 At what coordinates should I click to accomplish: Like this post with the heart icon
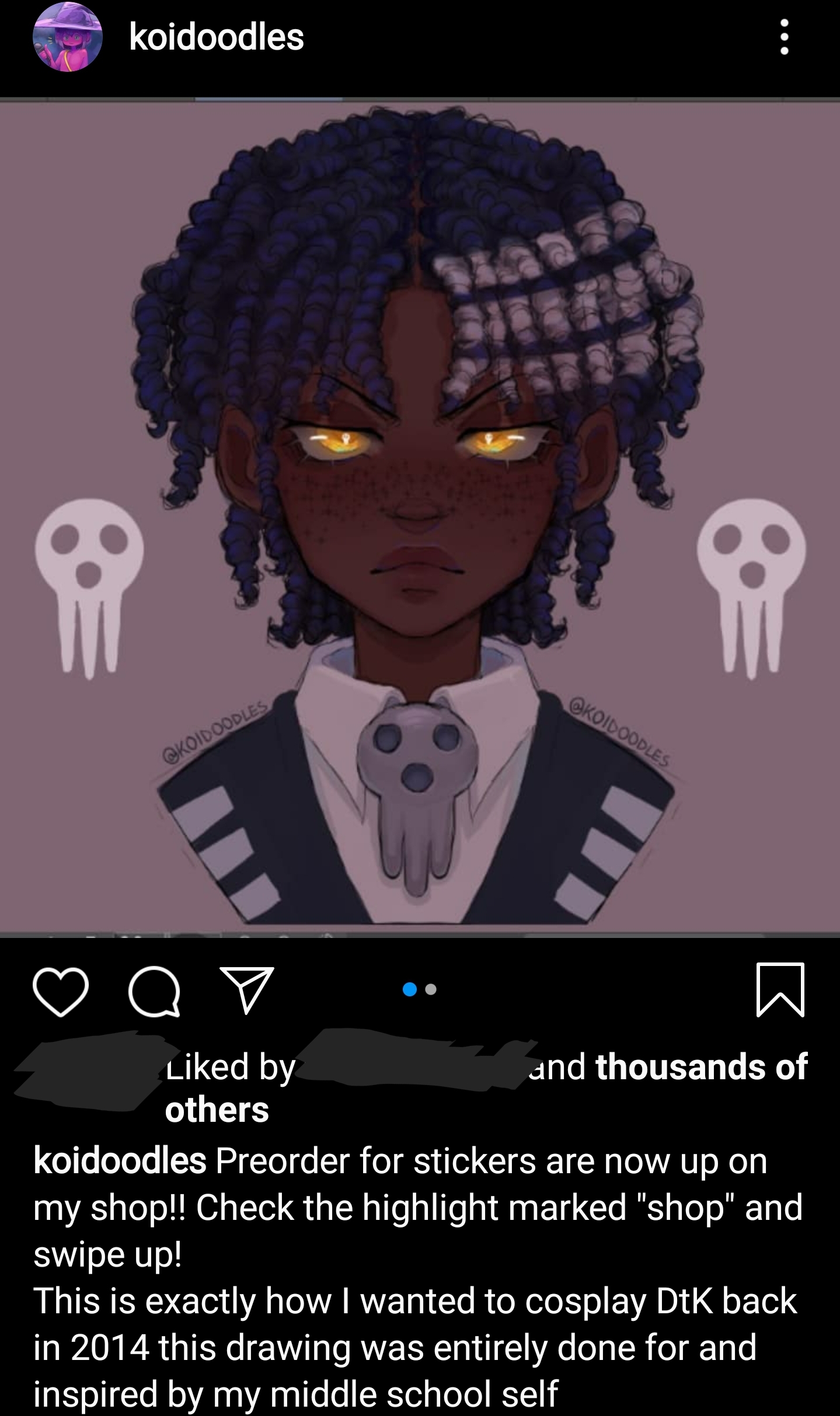61,990
